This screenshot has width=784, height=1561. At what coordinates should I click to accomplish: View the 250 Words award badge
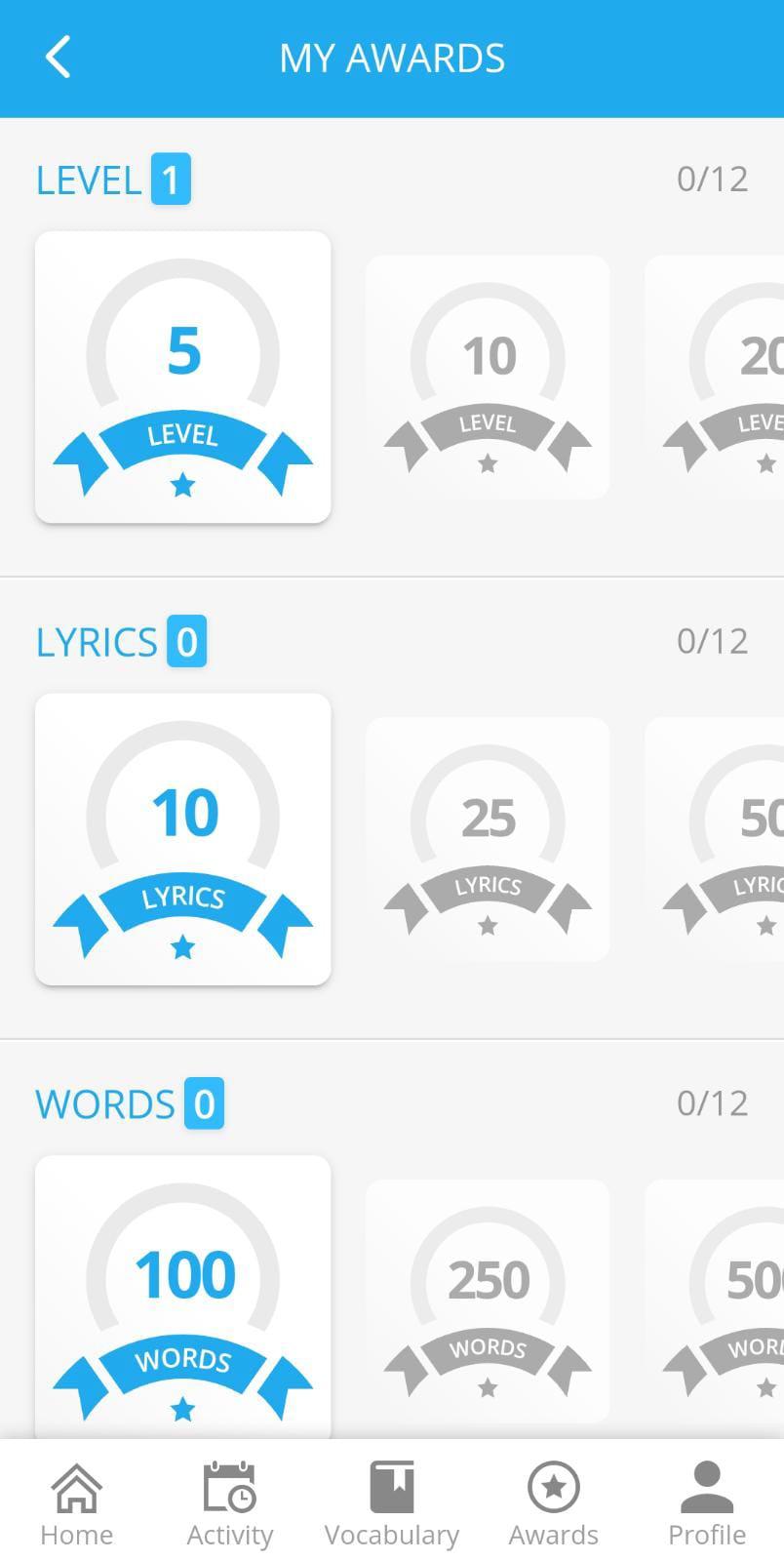click(488, 1301)
